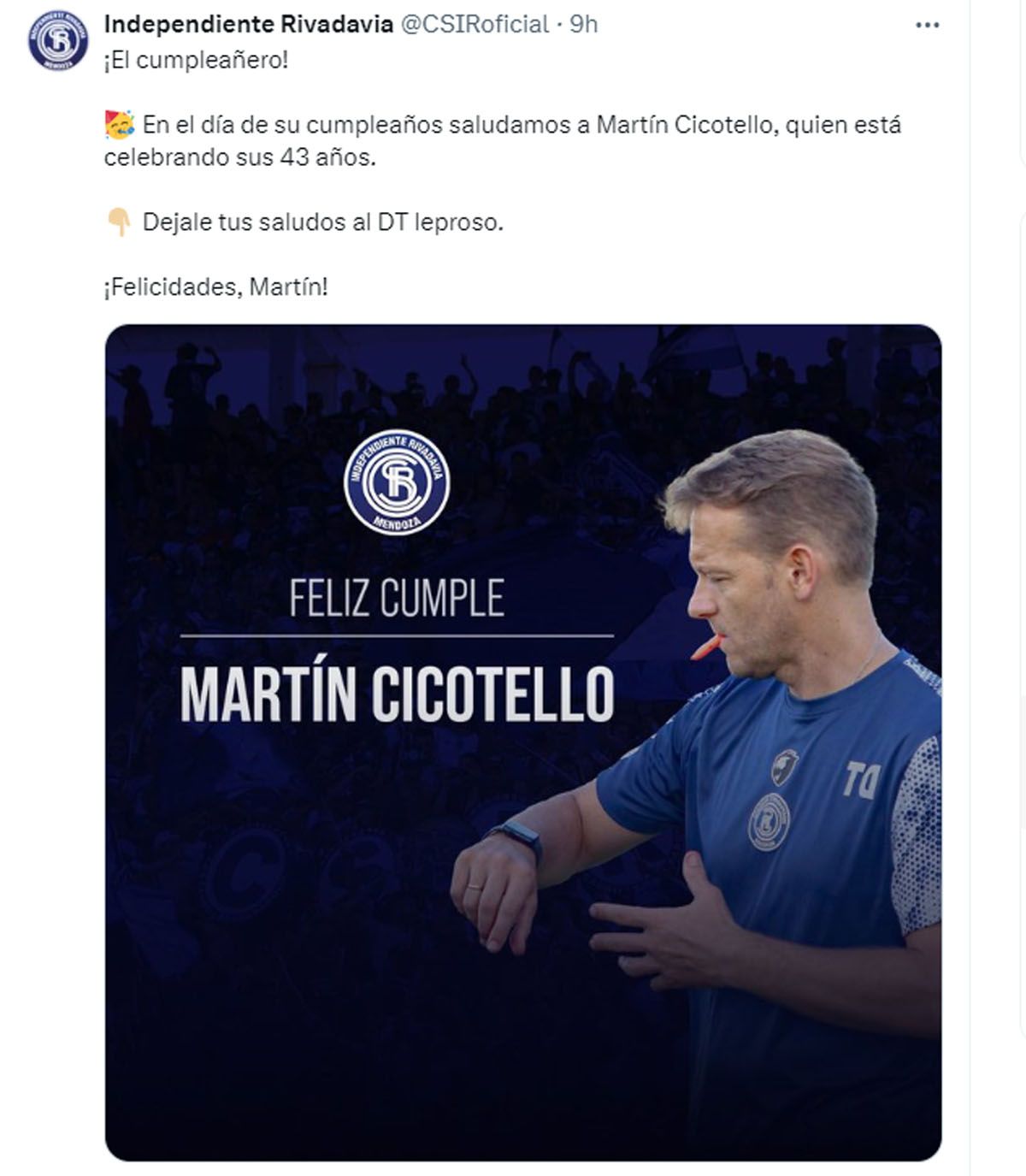The height and width of the screenshot is (1176, 1026).
Task: Open the @CSIRoficial profile handle
Action: (x=475, y=24)
